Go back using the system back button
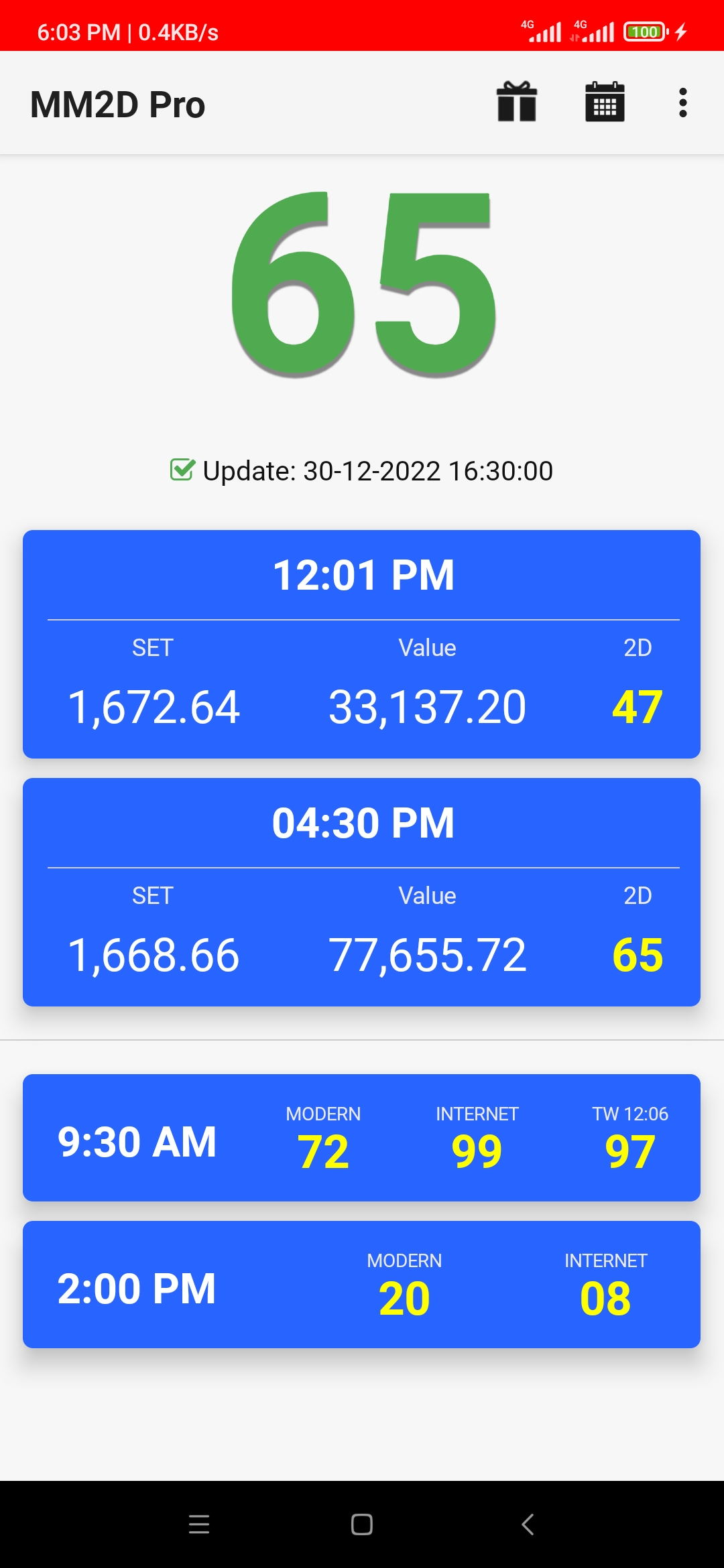724x1568 pixels. (x=528, y=1524)
